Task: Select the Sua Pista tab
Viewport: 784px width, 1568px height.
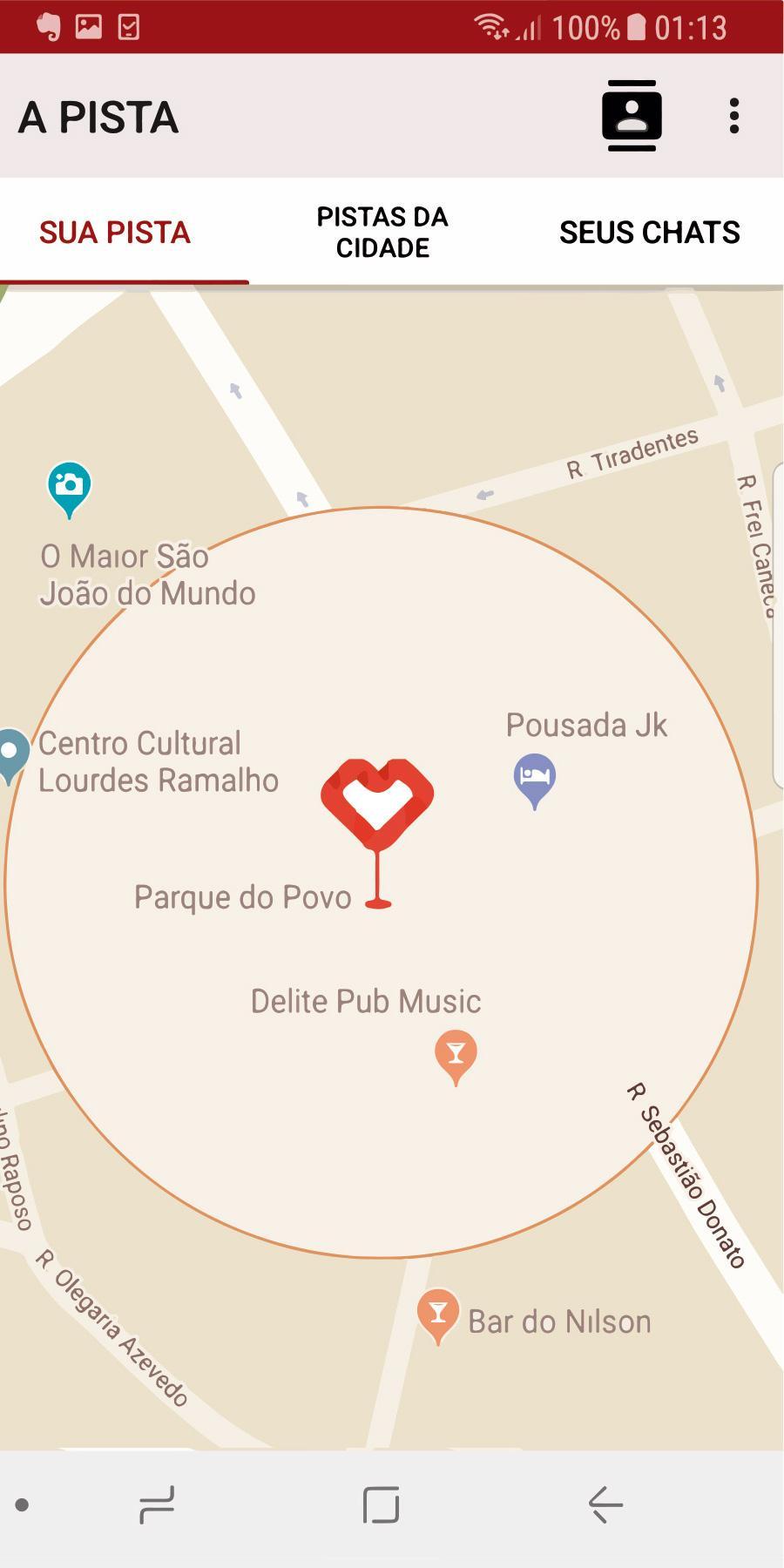Action: pos(115,233)
